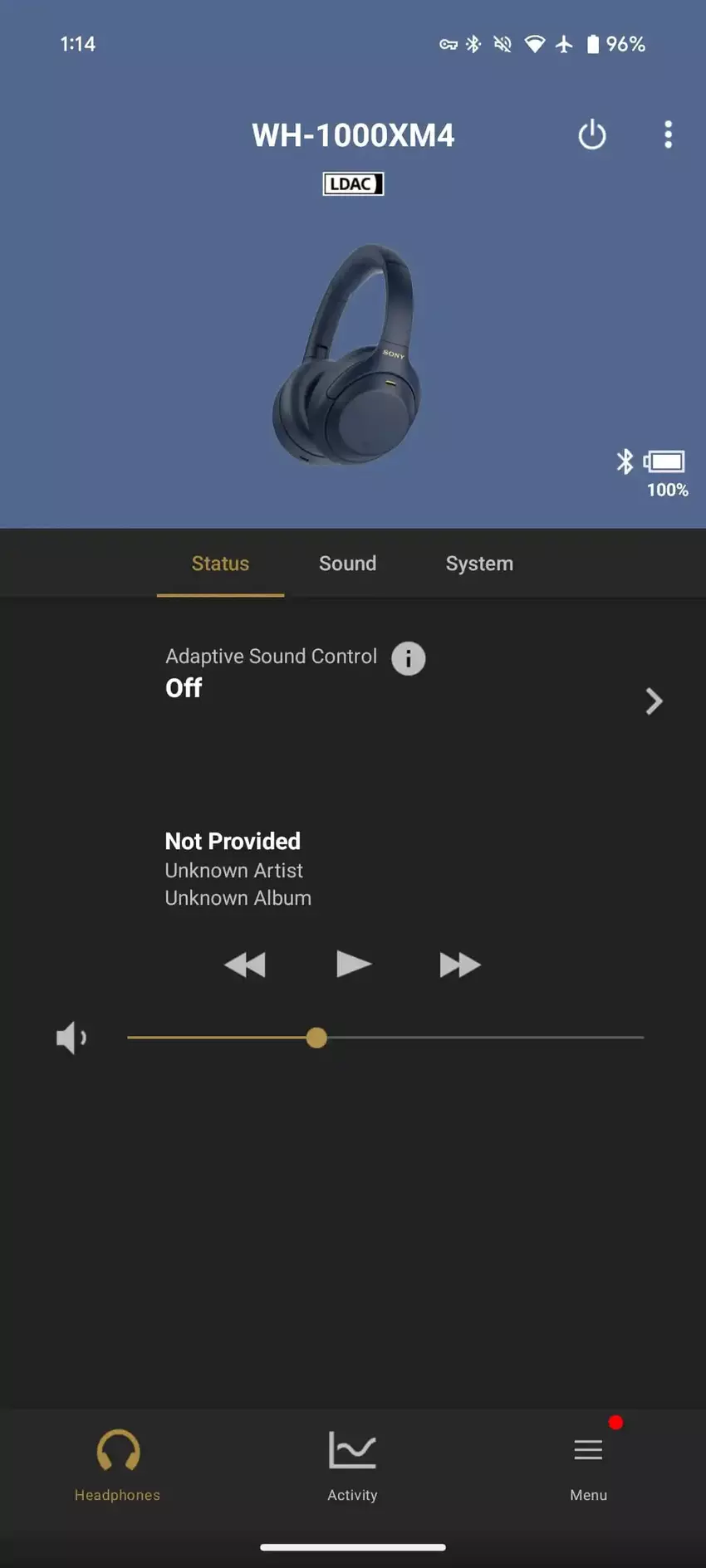The width and height of the screenshot is (706, 1568).
Task: Start playback with the play button
Action: 353,965
